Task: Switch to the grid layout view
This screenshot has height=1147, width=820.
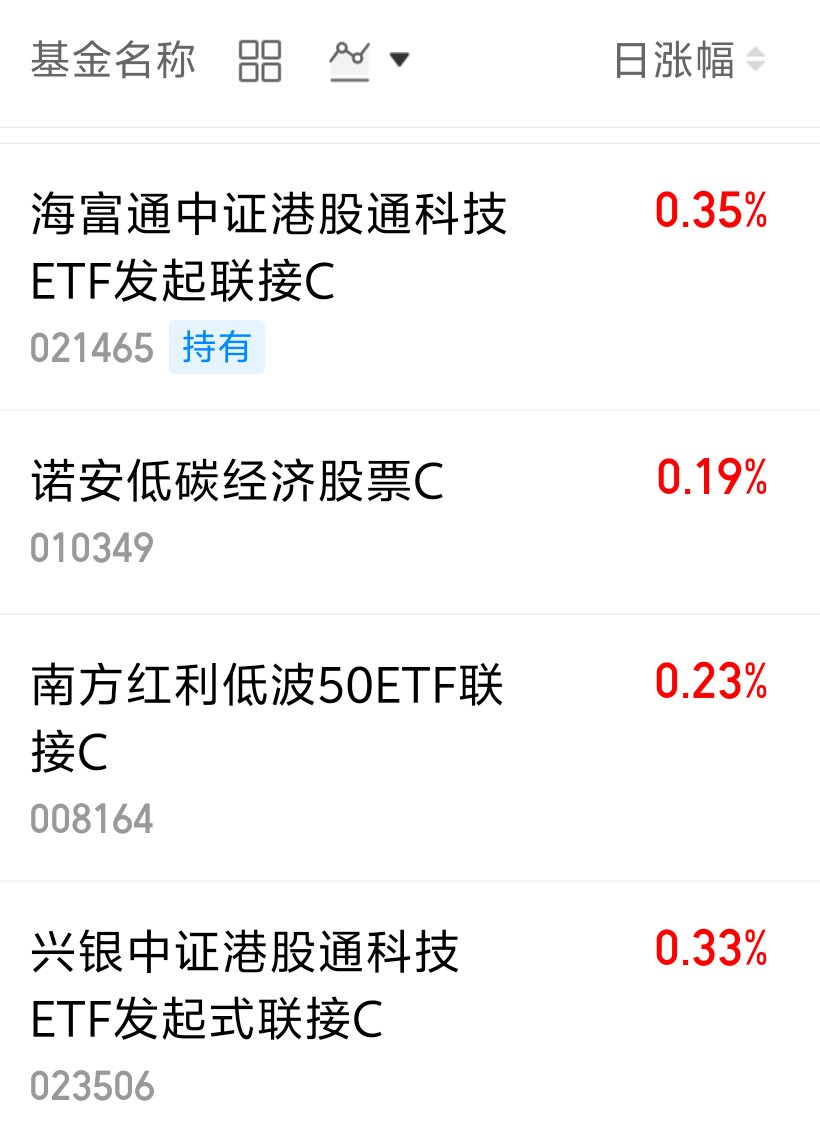Action: 260,61
